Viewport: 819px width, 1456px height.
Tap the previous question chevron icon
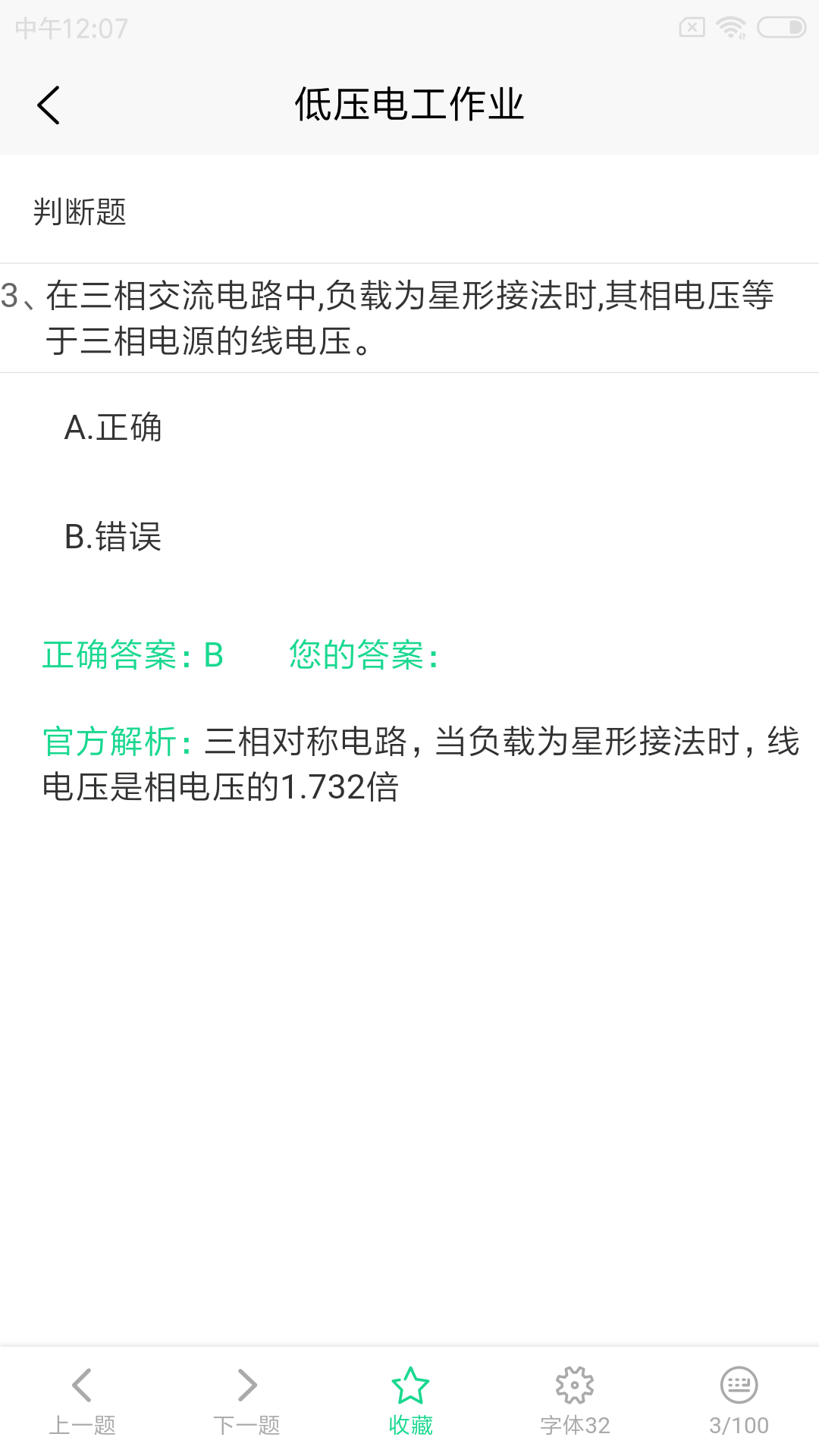pos(82,1385)
